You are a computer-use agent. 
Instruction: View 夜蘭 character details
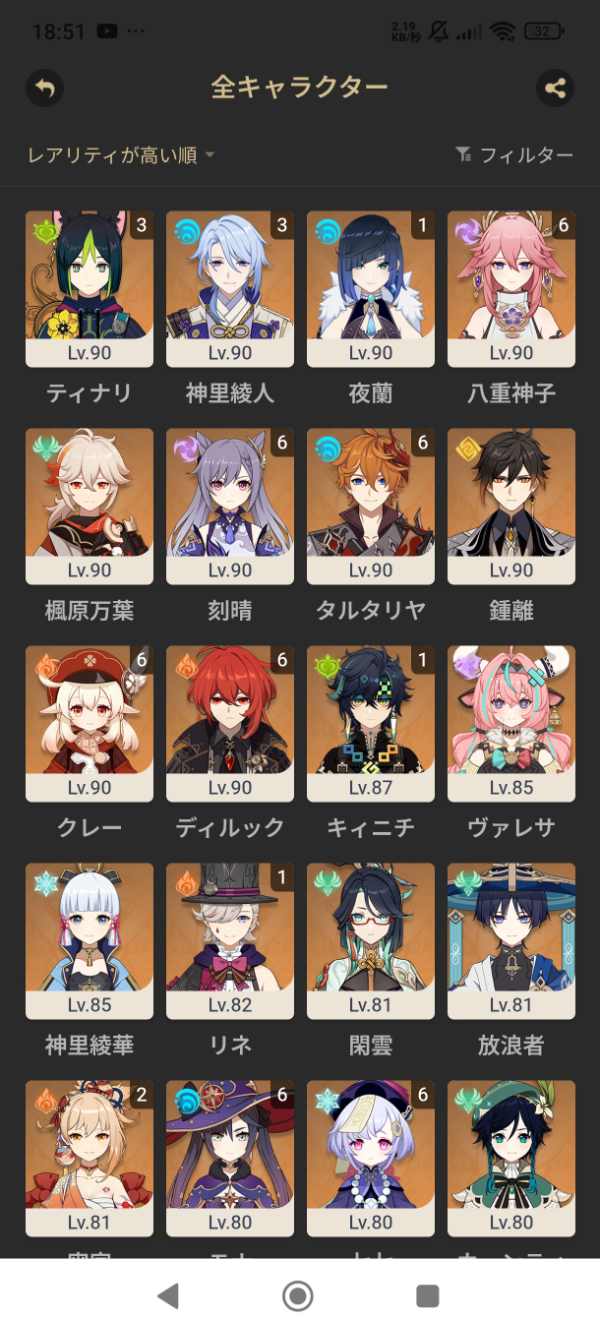pos(371,288)
